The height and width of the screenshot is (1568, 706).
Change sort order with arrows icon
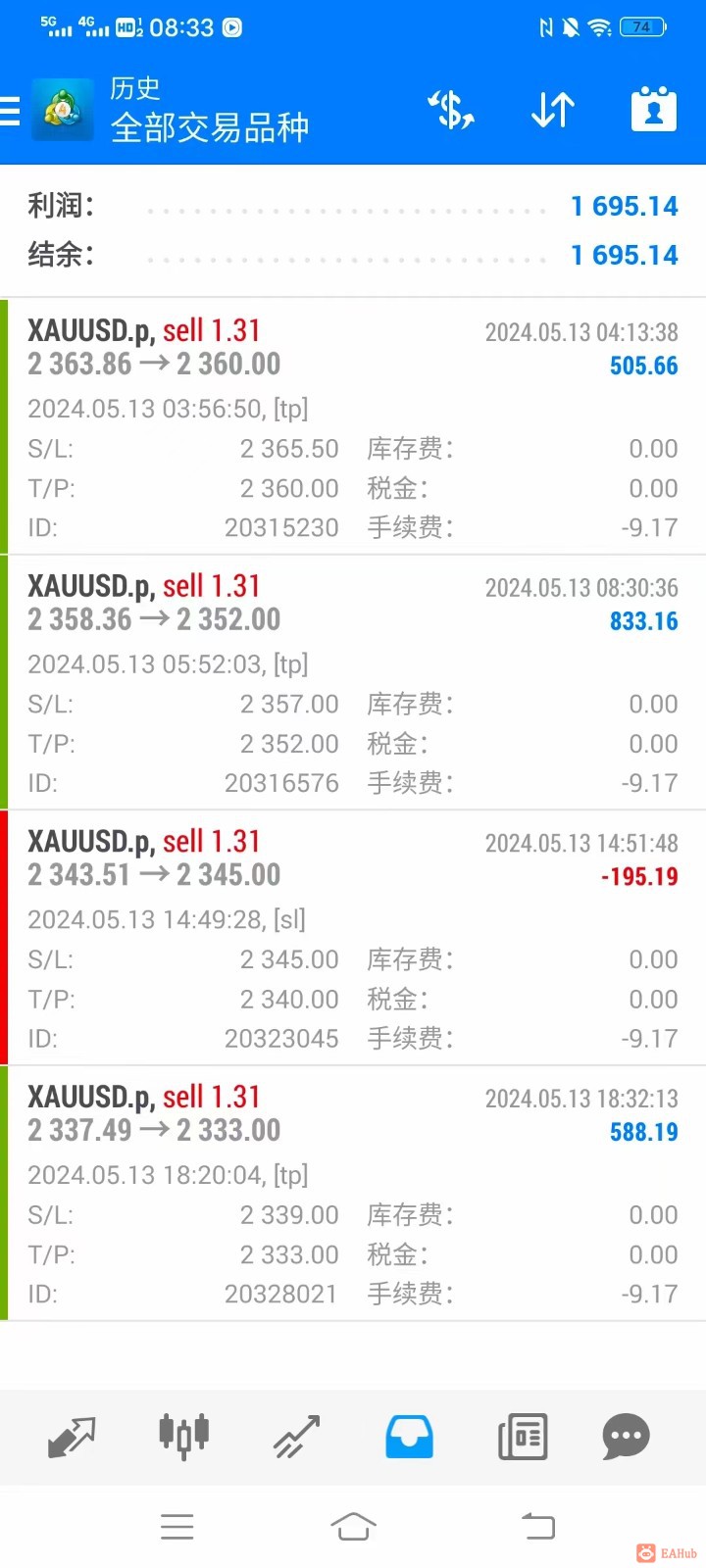coord(553,110)
